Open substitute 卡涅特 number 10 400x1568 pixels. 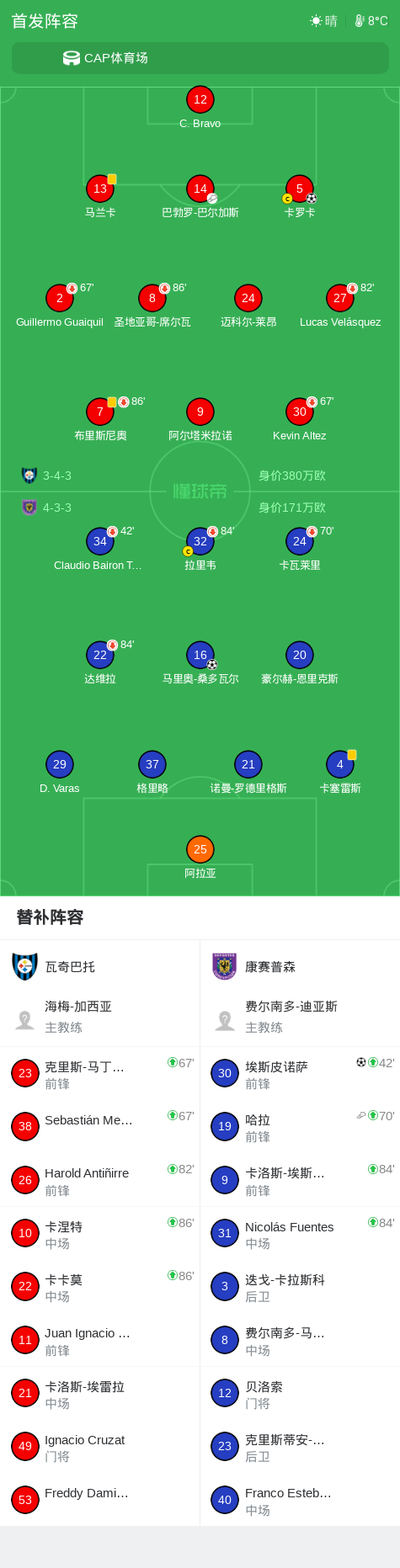(x=100, y=1234)
